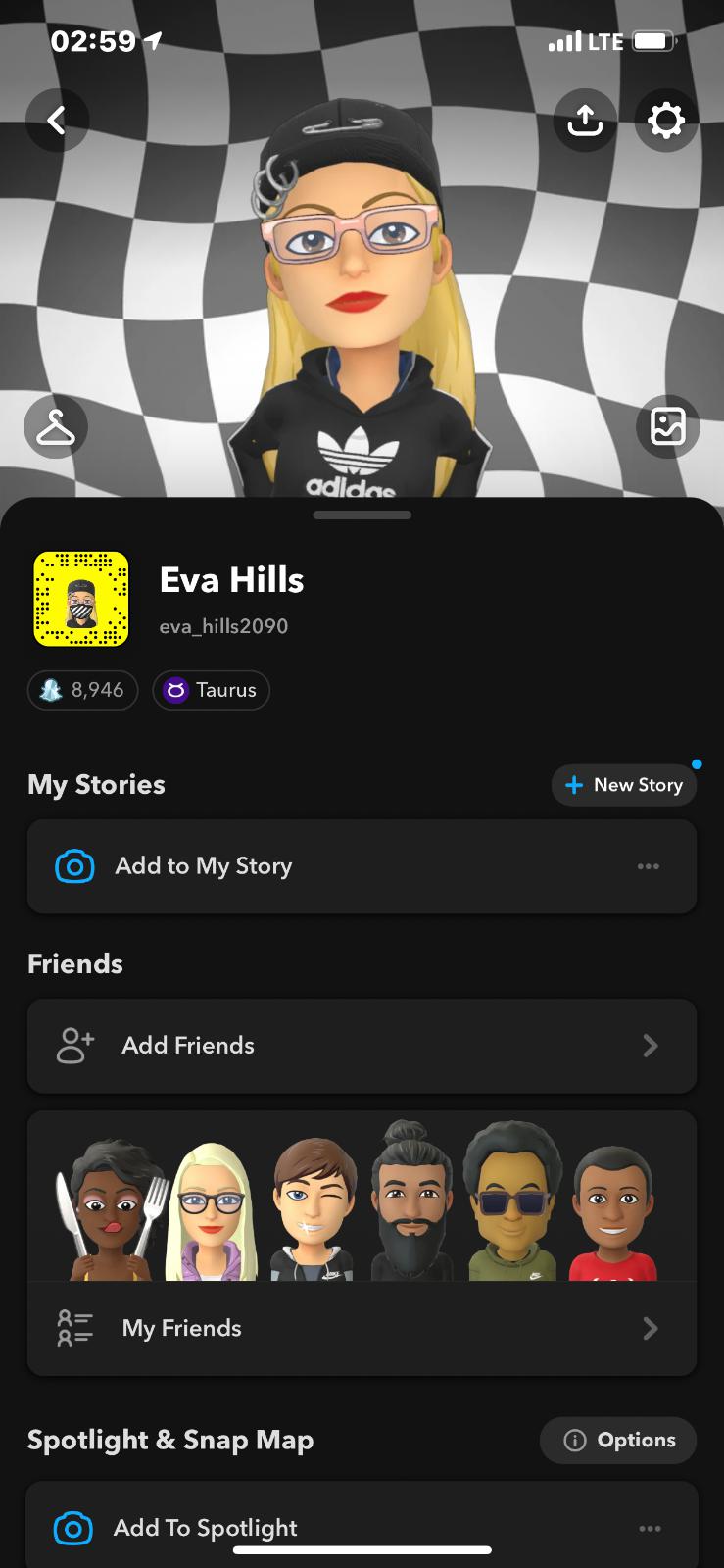Tap Add to My Story
Image resolution: width=724 pixels, height=1568 pixels.
coord(204,866)
